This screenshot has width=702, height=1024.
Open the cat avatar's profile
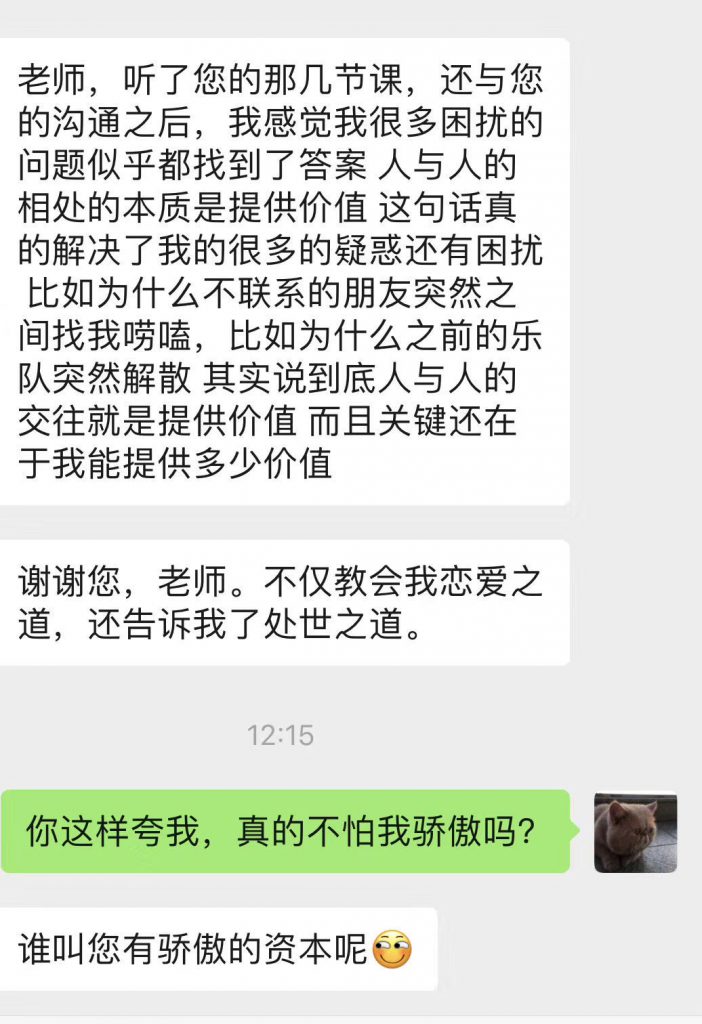click(x=635, y=832)
